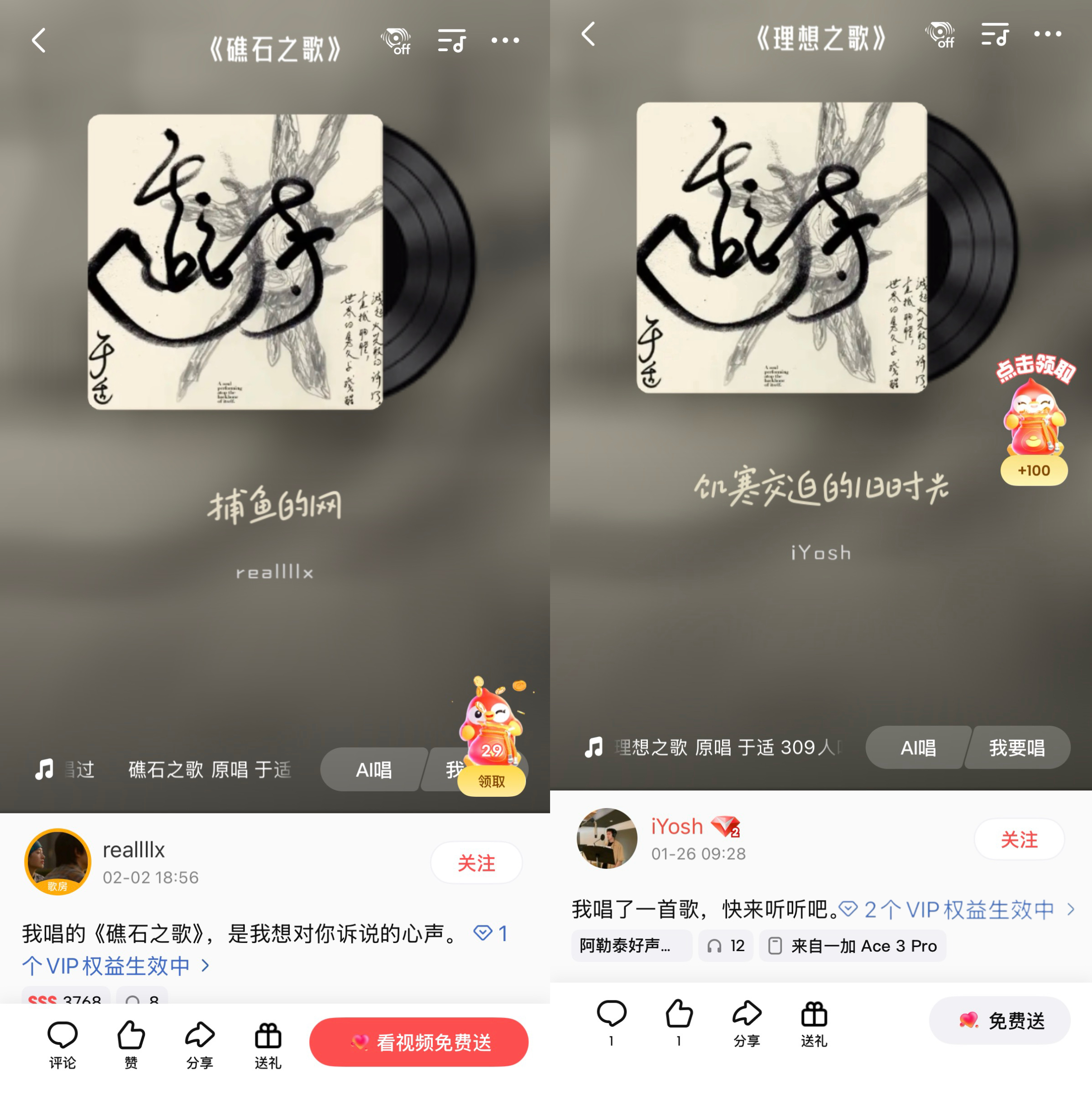Open the overflow menu on the 《礁石之歌》 page

point(504,41)
